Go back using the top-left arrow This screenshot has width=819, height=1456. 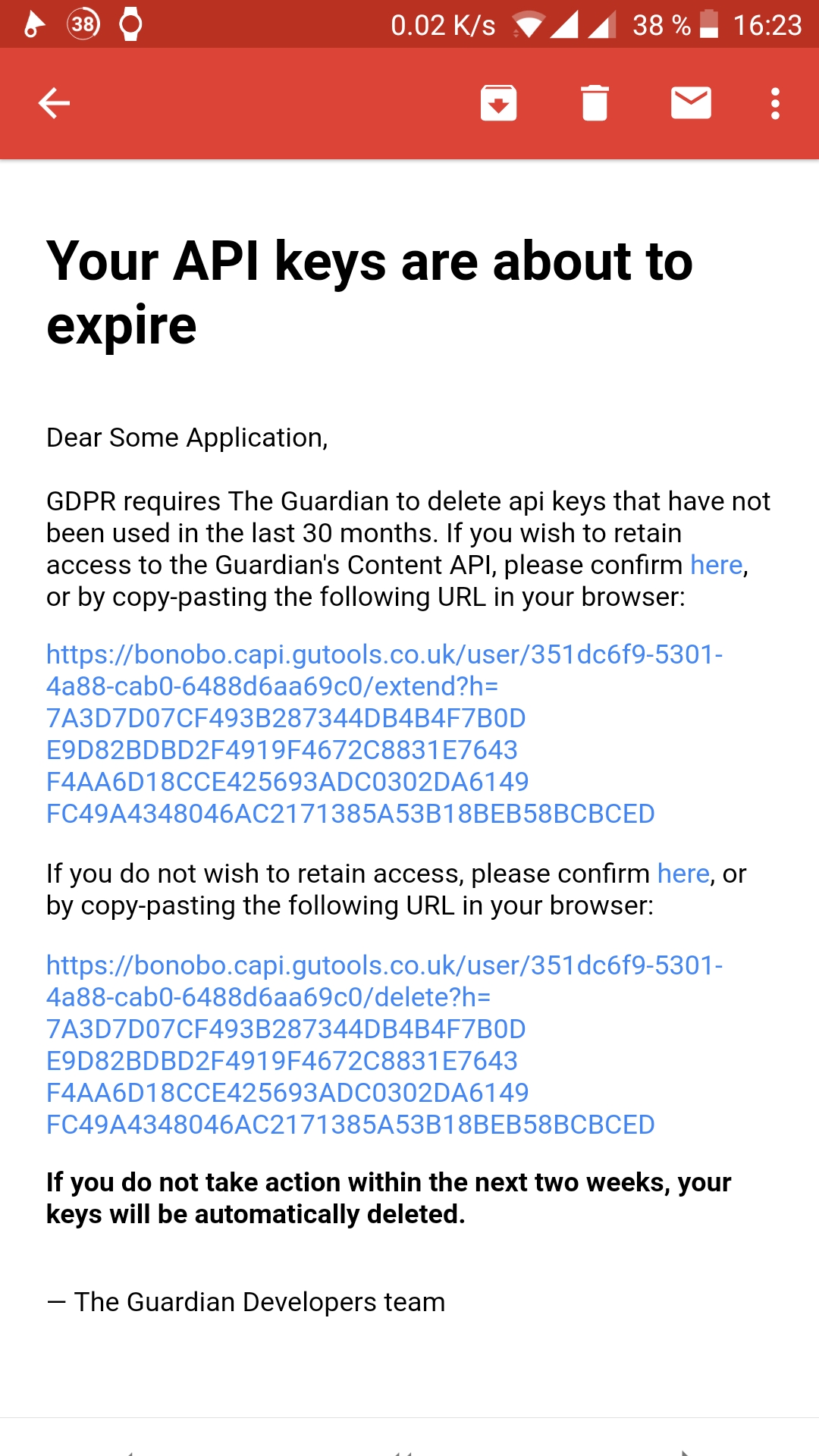pos(54,103)
